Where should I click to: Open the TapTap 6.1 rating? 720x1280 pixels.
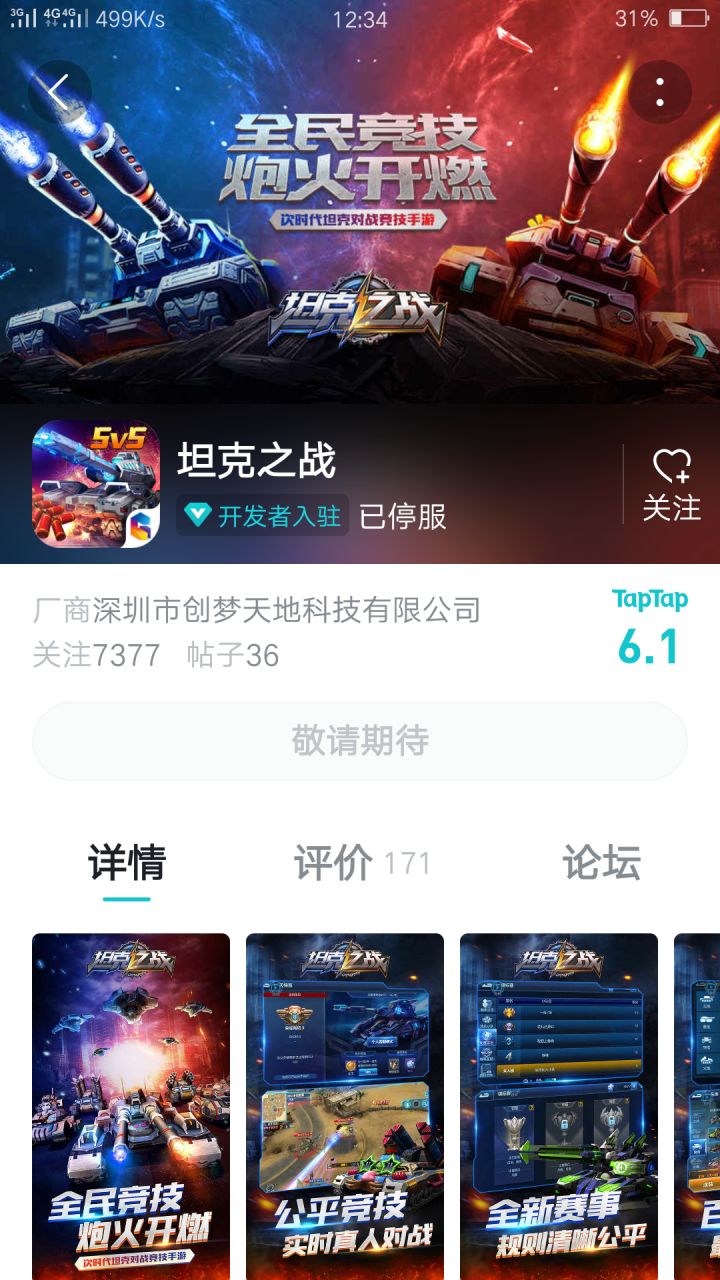[x=650, y=628]
